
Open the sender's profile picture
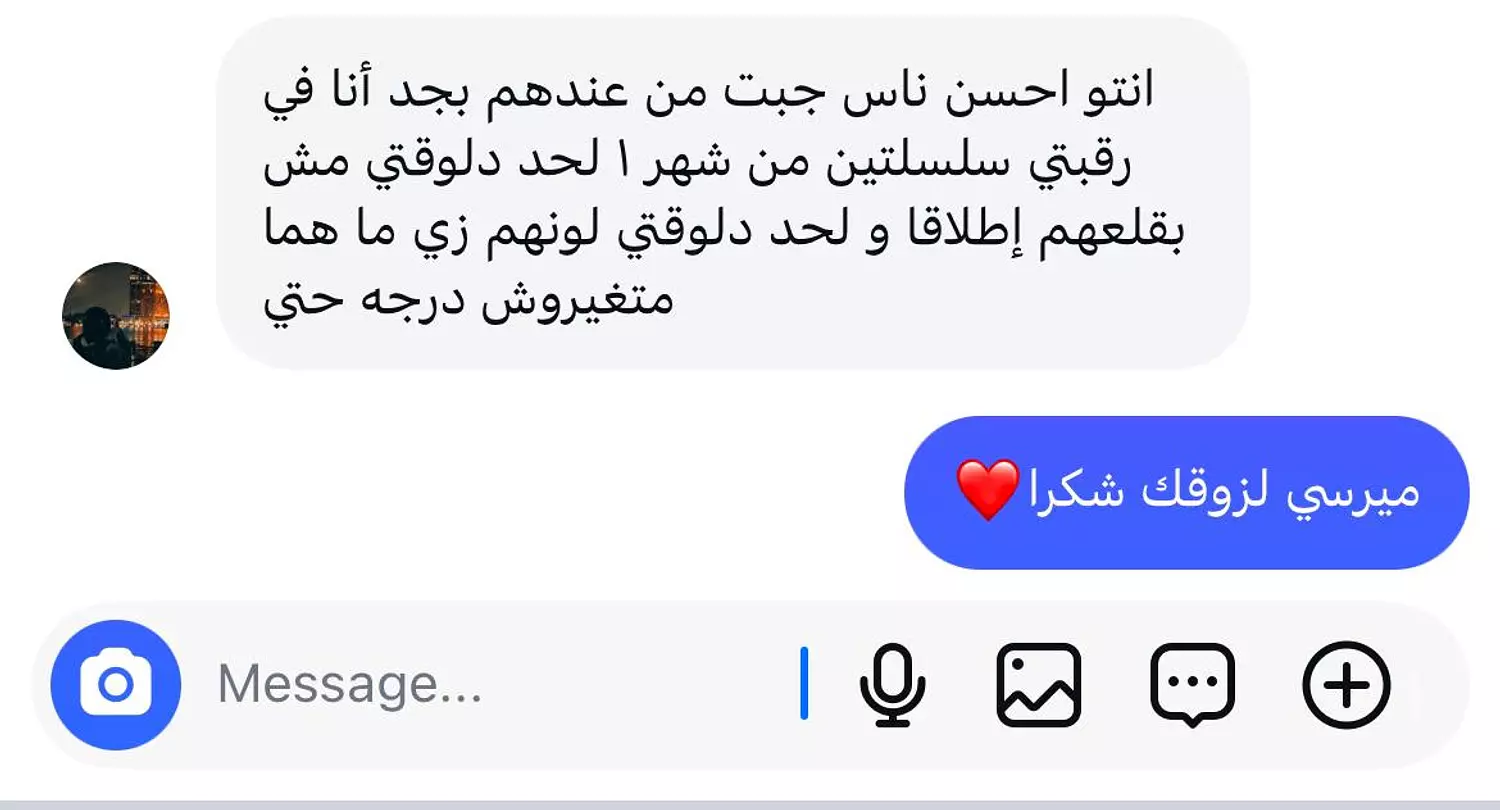[116, 316]
